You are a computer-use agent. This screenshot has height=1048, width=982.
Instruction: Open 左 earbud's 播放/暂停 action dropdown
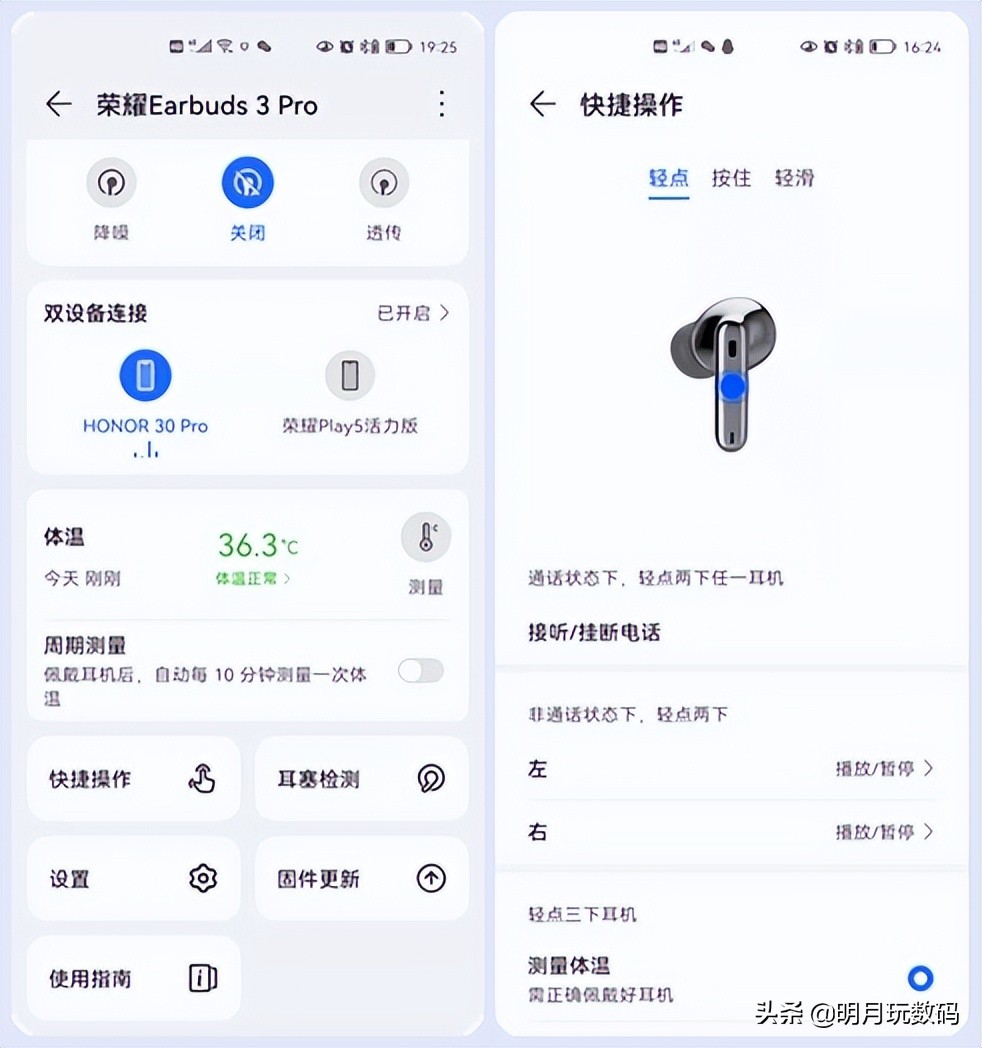pos(883,769)
